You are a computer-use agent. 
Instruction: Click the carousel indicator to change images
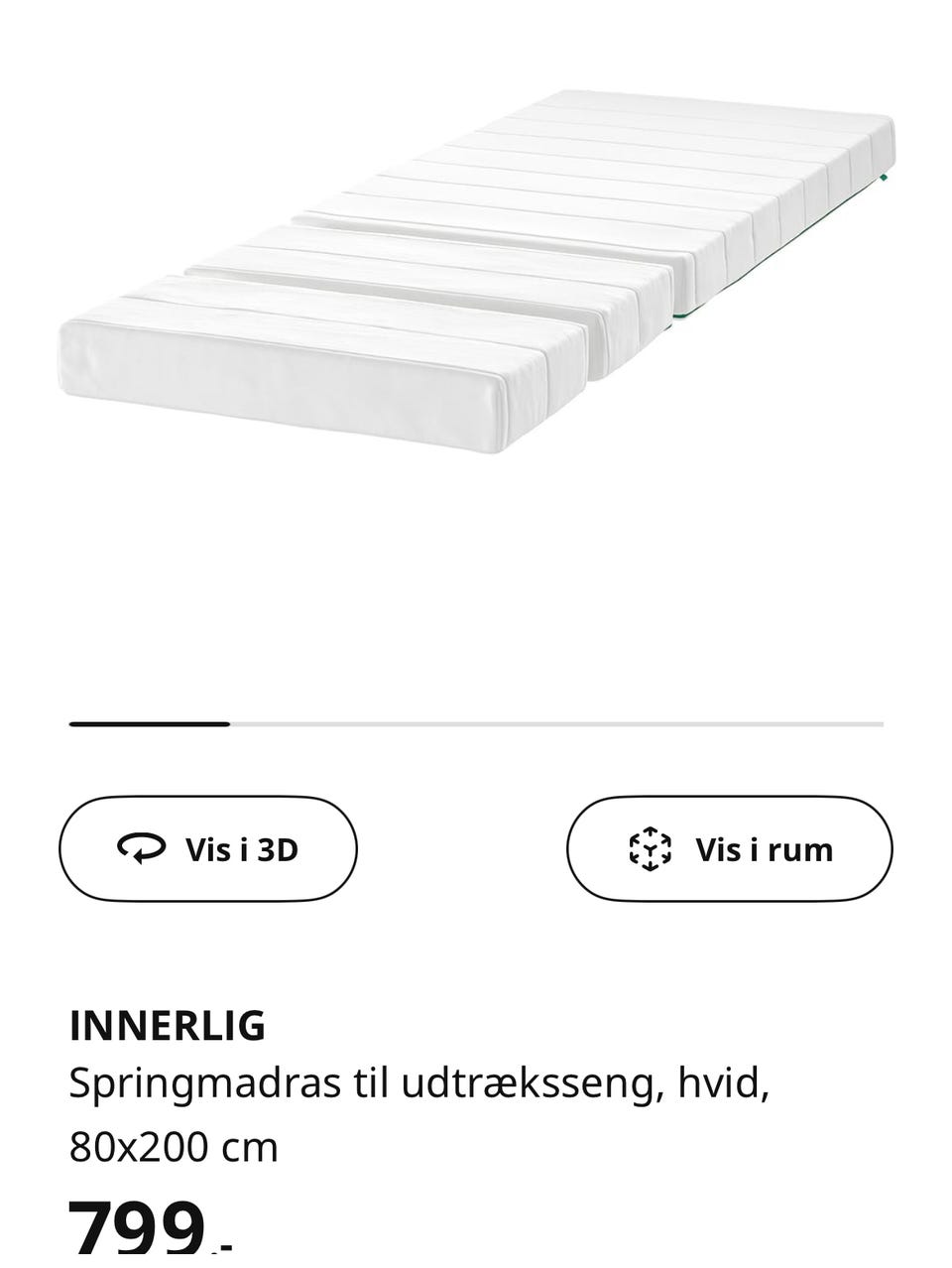coord(149,724)
